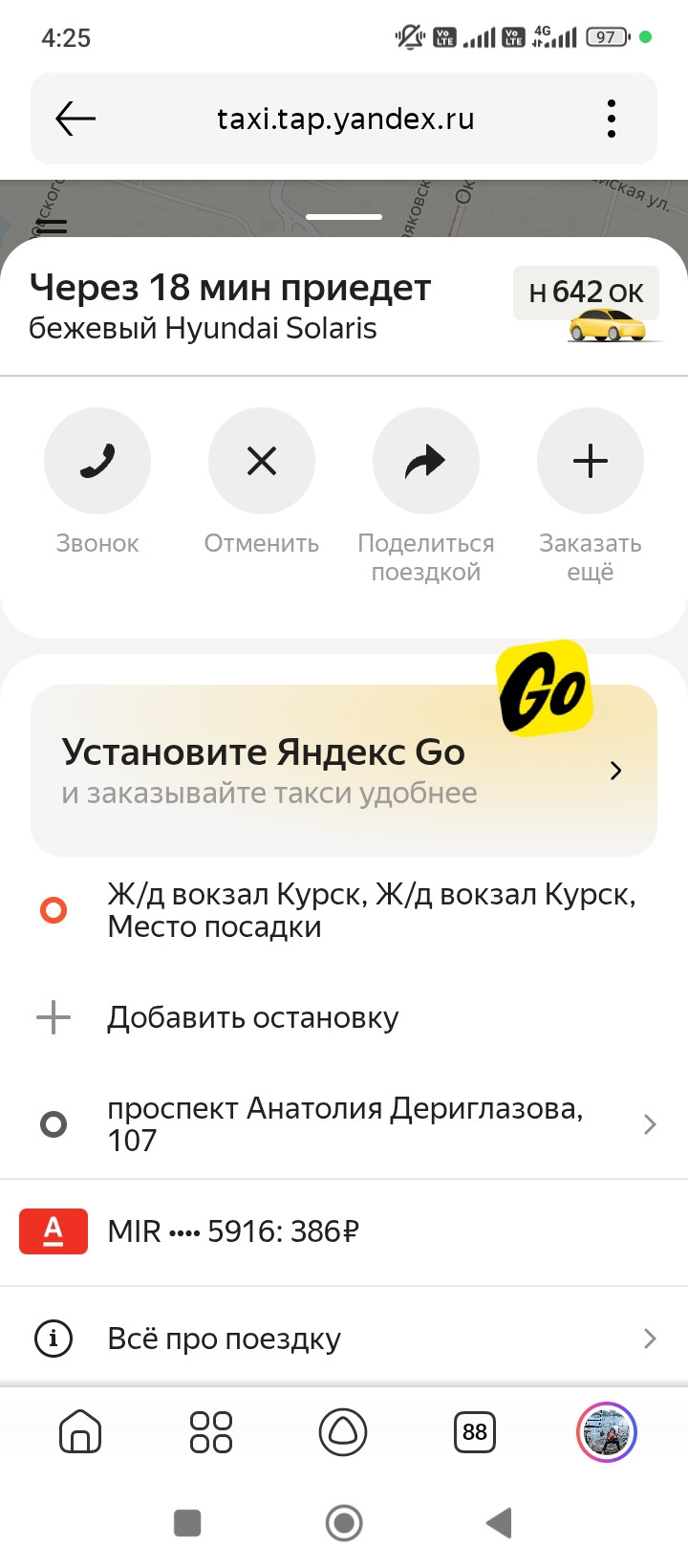Image resolution: width=688 pixels, height=1568 pixels.
Task: Open the services grid icon
Action: (x=211, y=1431)
